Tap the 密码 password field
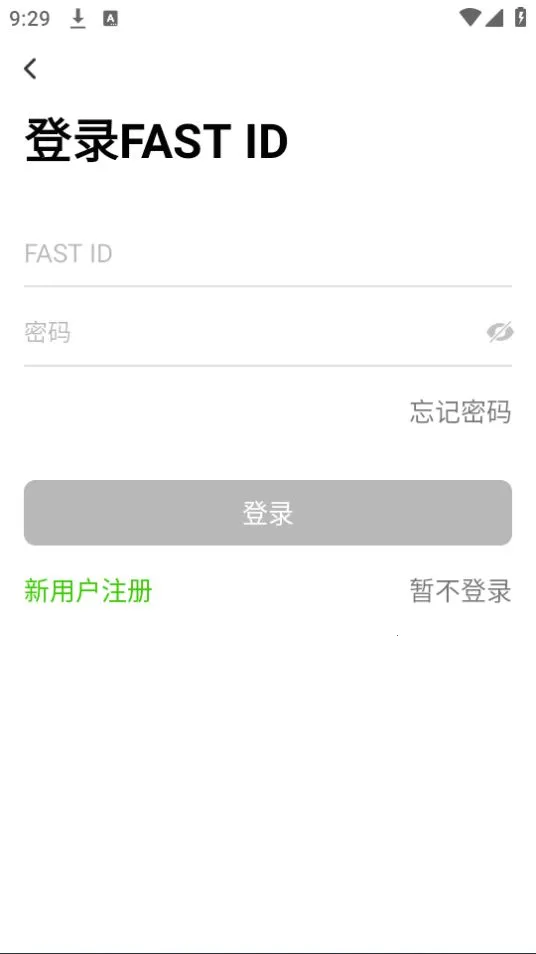The image size is (536, 954). click(x=252, y=332)
